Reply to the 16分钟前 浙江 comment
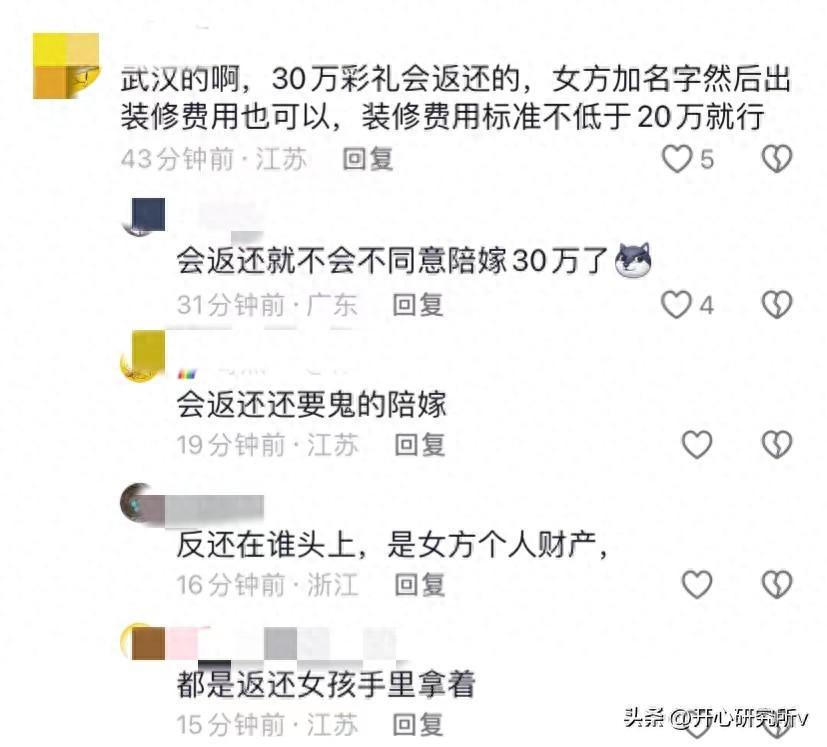This screenshot has width=827, height=747. tap(419, 584)
